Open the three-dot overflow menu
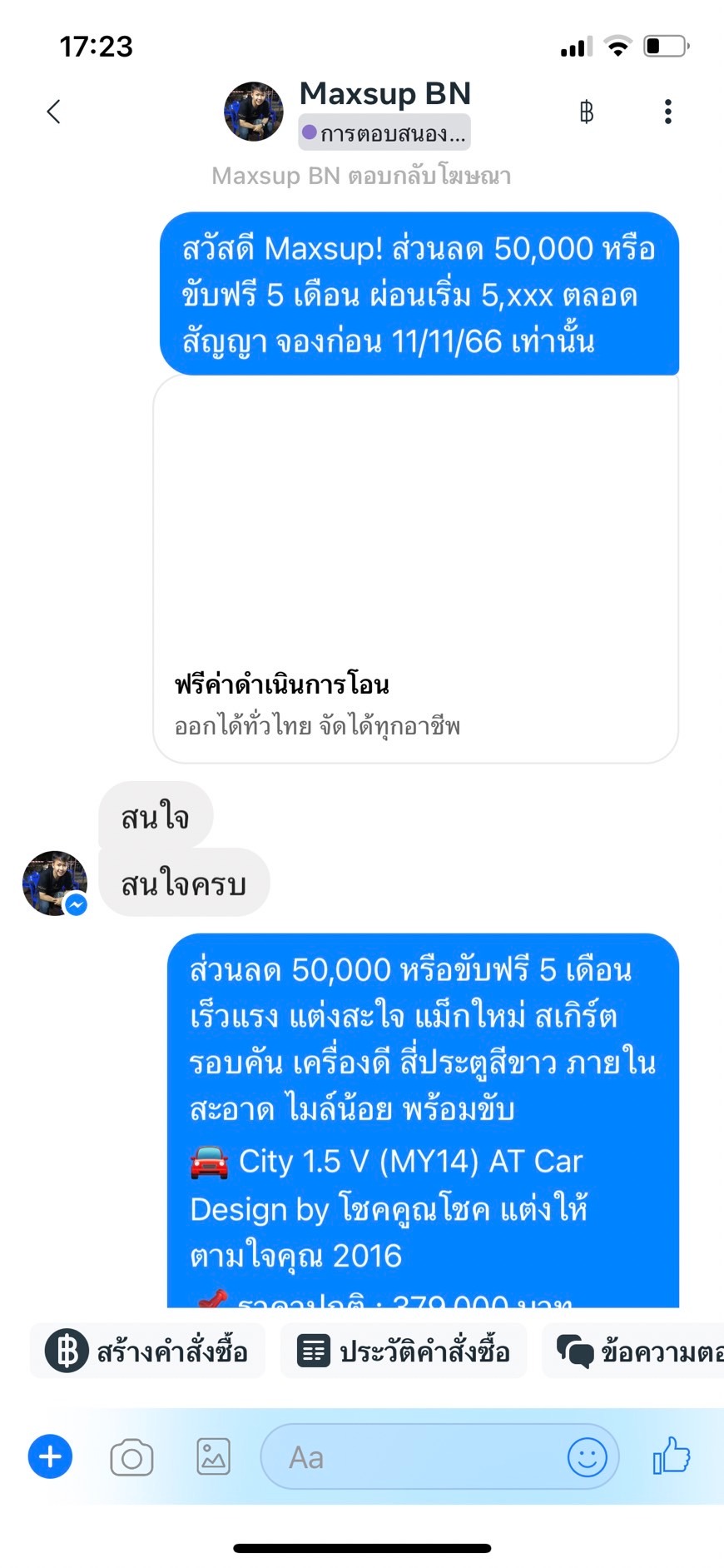Image resolution: width=724 pixels, height=1568 pixels. coord(667,112)
